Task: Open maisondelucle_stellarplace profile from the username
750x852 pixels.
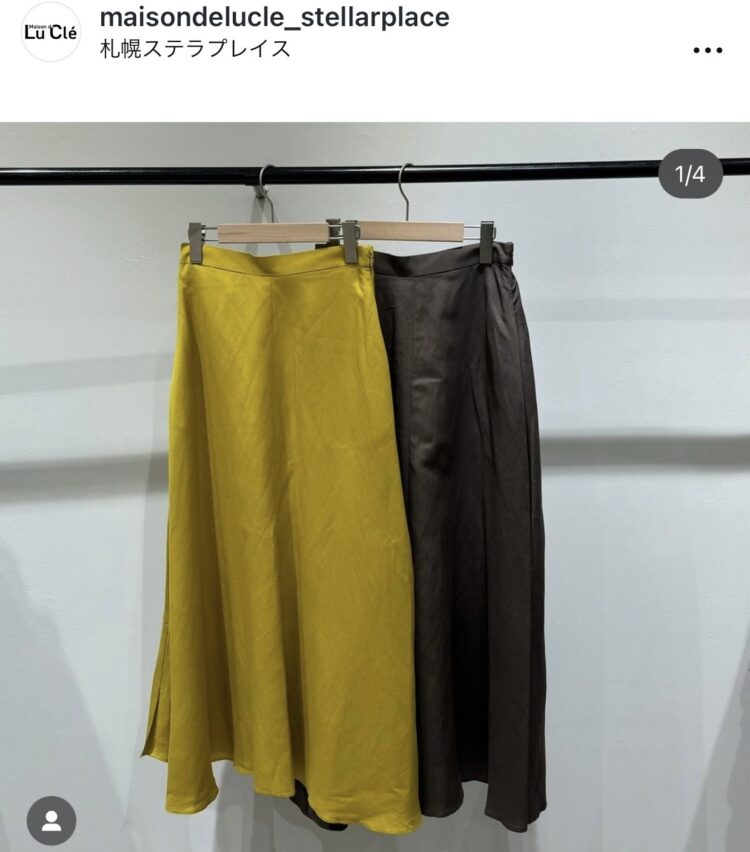Action: tap(275, 17)
